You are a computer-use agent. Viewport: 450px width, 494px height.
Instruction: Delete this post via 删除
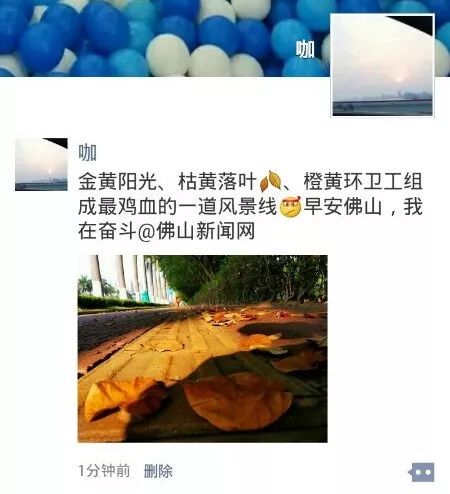click(158, 471)
